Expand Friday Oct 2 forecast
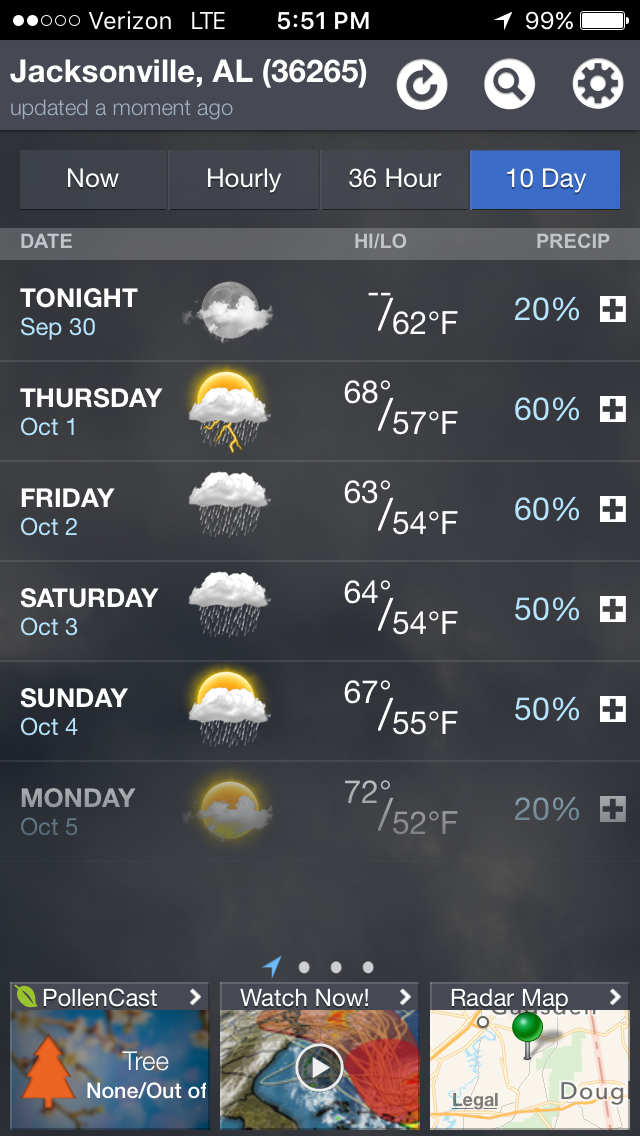 [612, 510]
